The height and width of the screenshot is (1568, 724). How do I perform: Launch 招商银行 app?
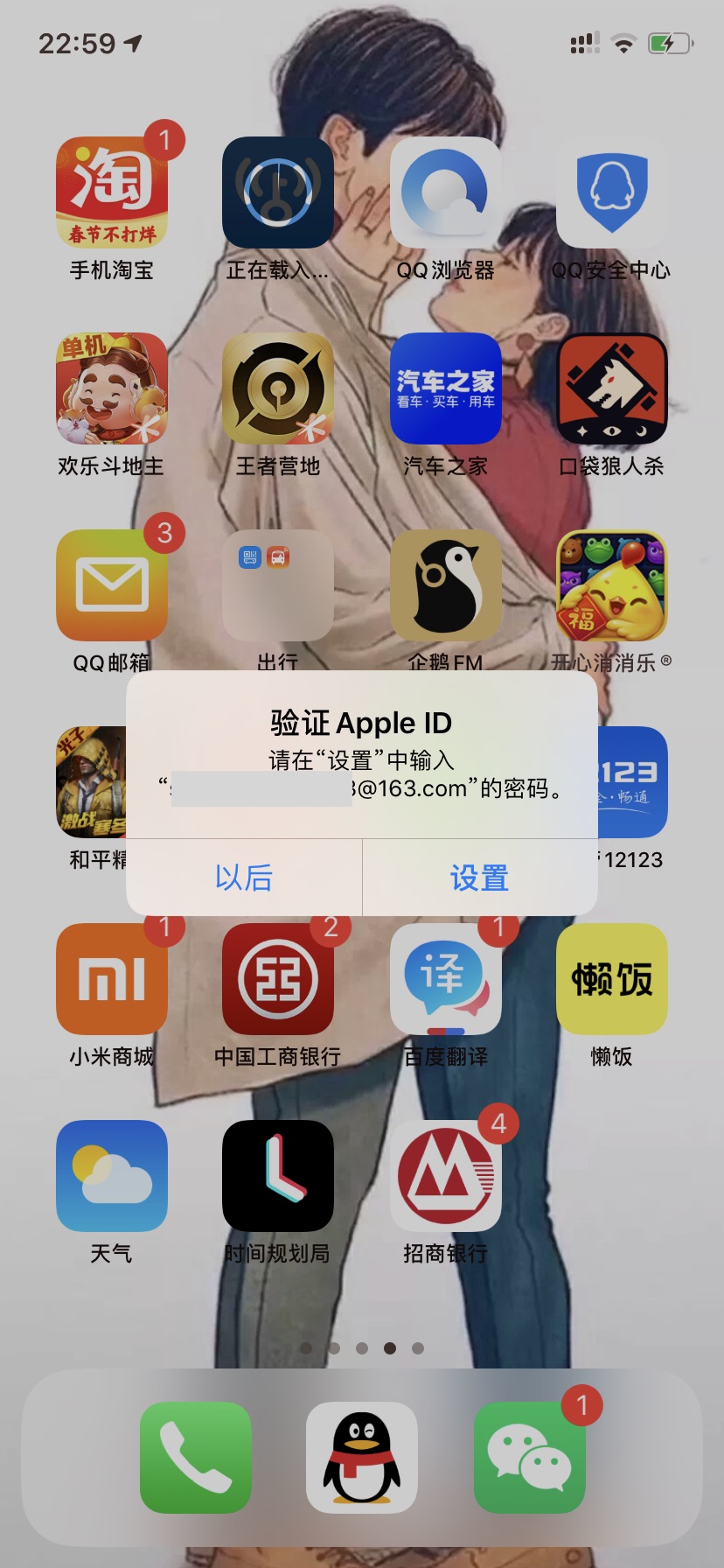point(445,1176)
